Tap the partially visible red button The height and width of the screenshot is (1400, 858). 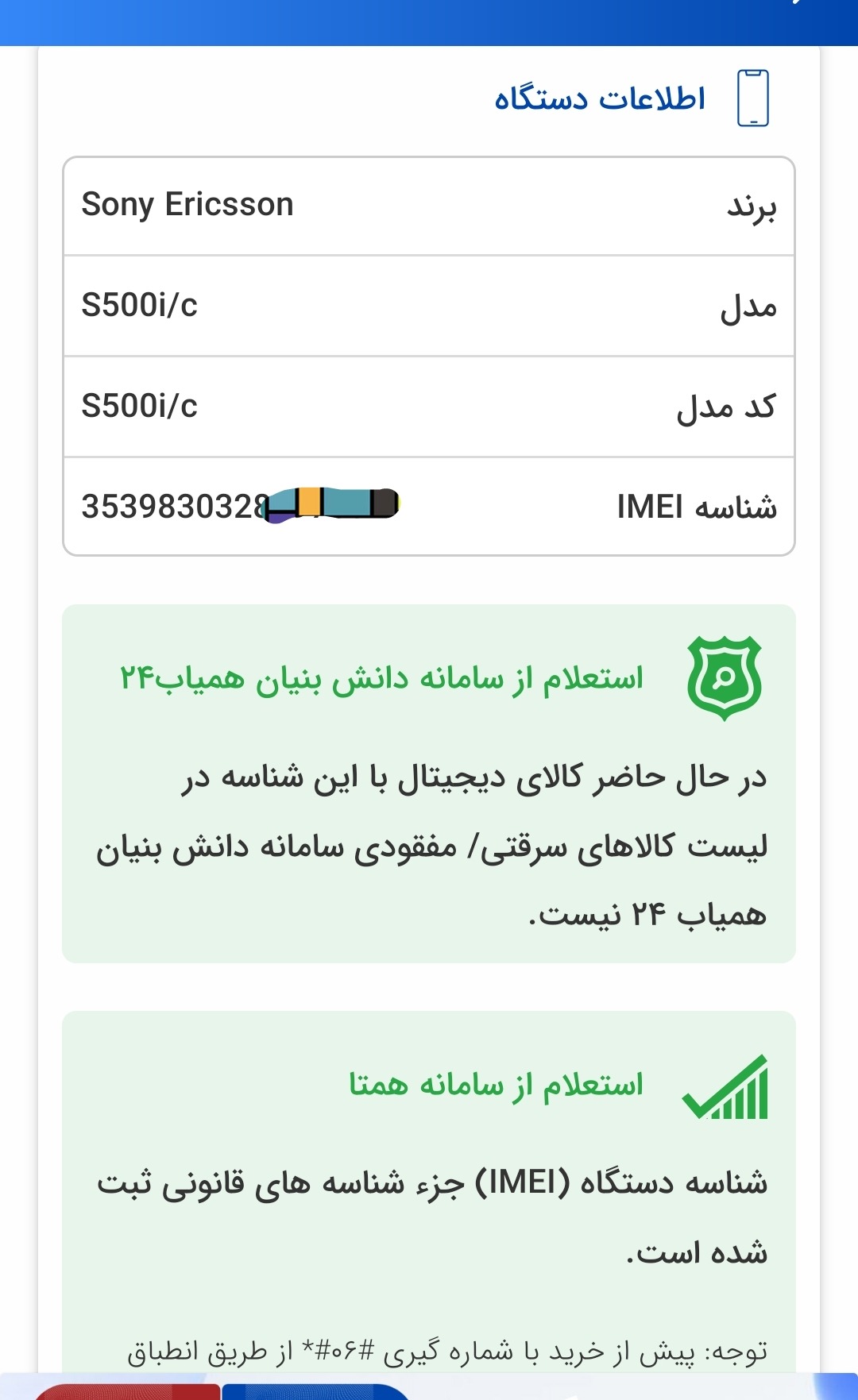pos(126,1391)
